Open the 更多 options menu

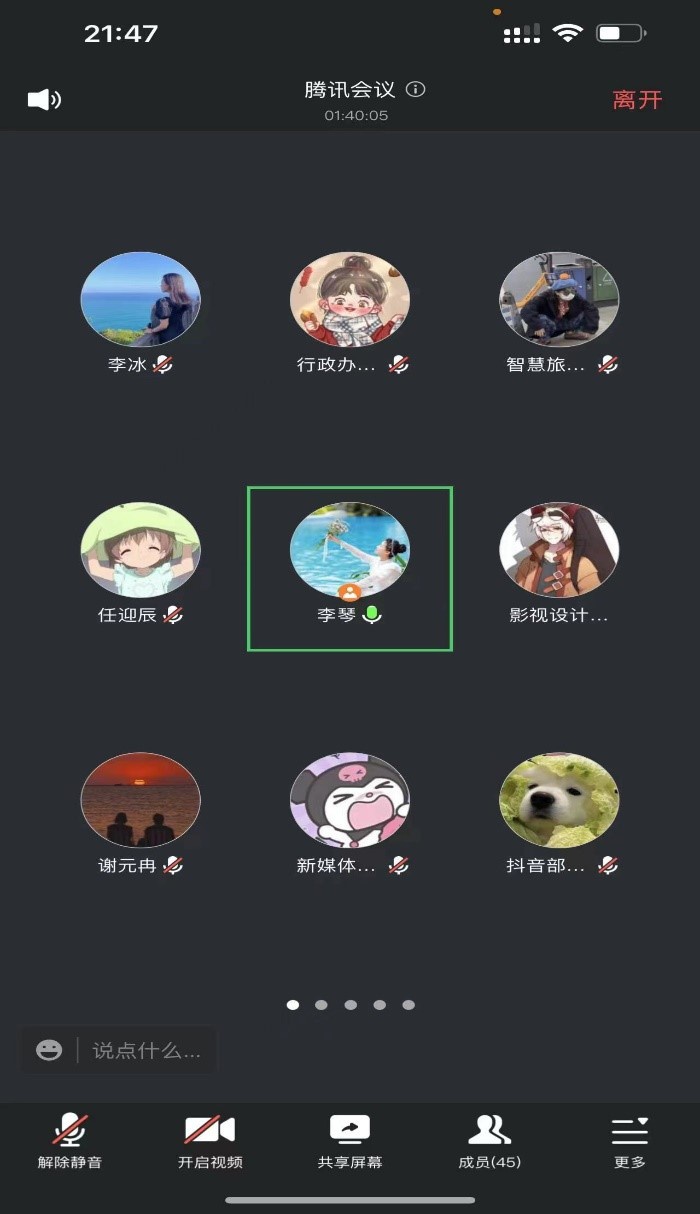pos(630,1140)
